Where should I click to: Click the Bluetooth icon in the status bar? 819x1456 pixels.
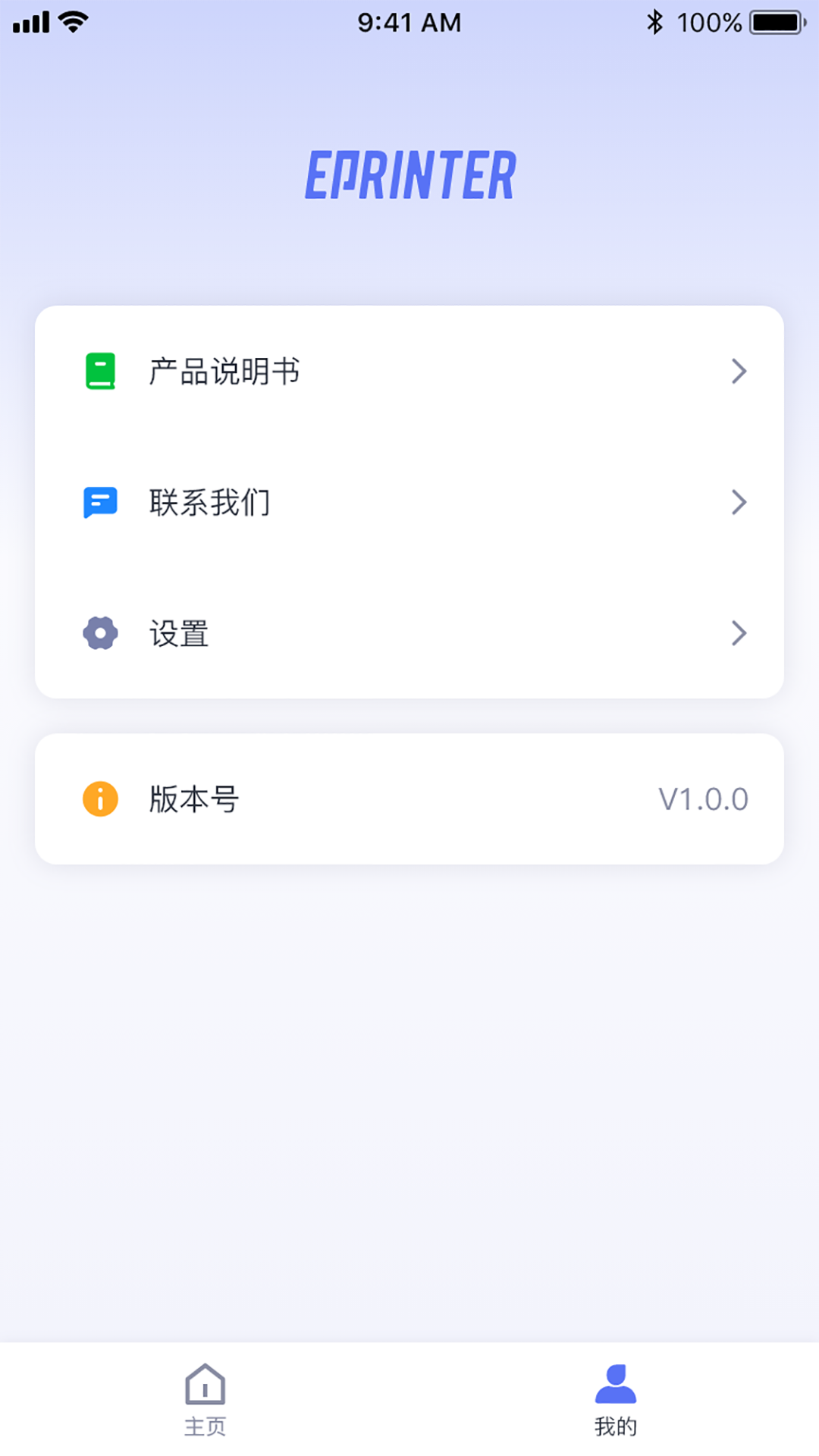pos(654,20)
